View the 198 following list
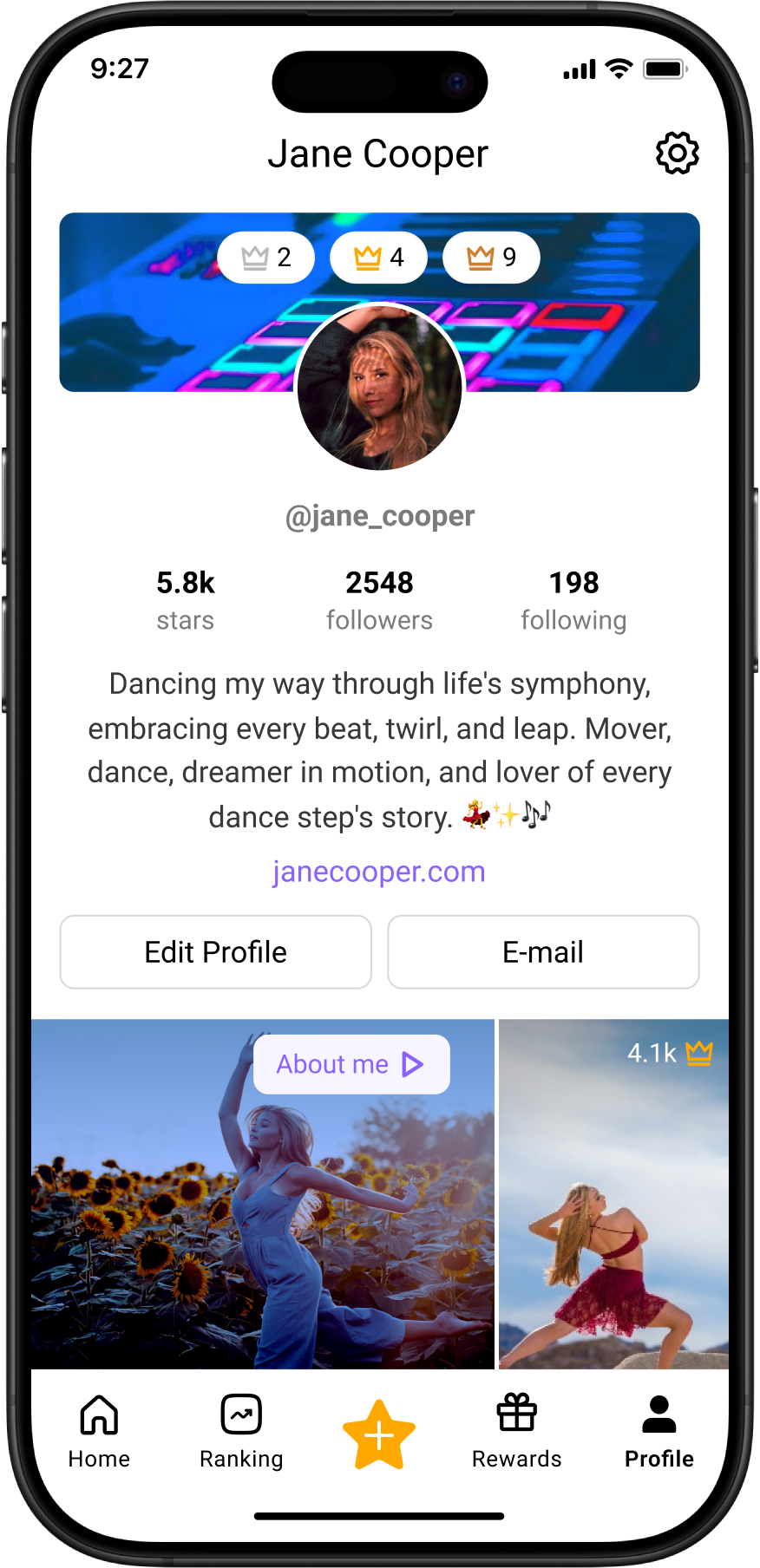Viewport: 760px width, 1568px height. tap(573, 599)
